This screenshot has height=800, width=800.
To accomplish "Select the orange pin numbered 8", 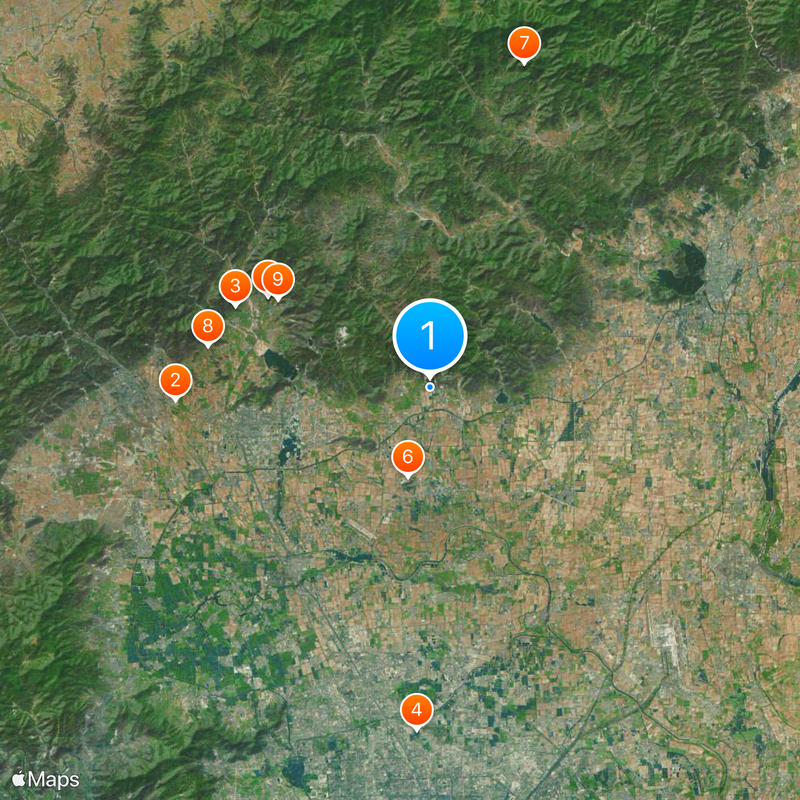I will click(x=207, y=325).
